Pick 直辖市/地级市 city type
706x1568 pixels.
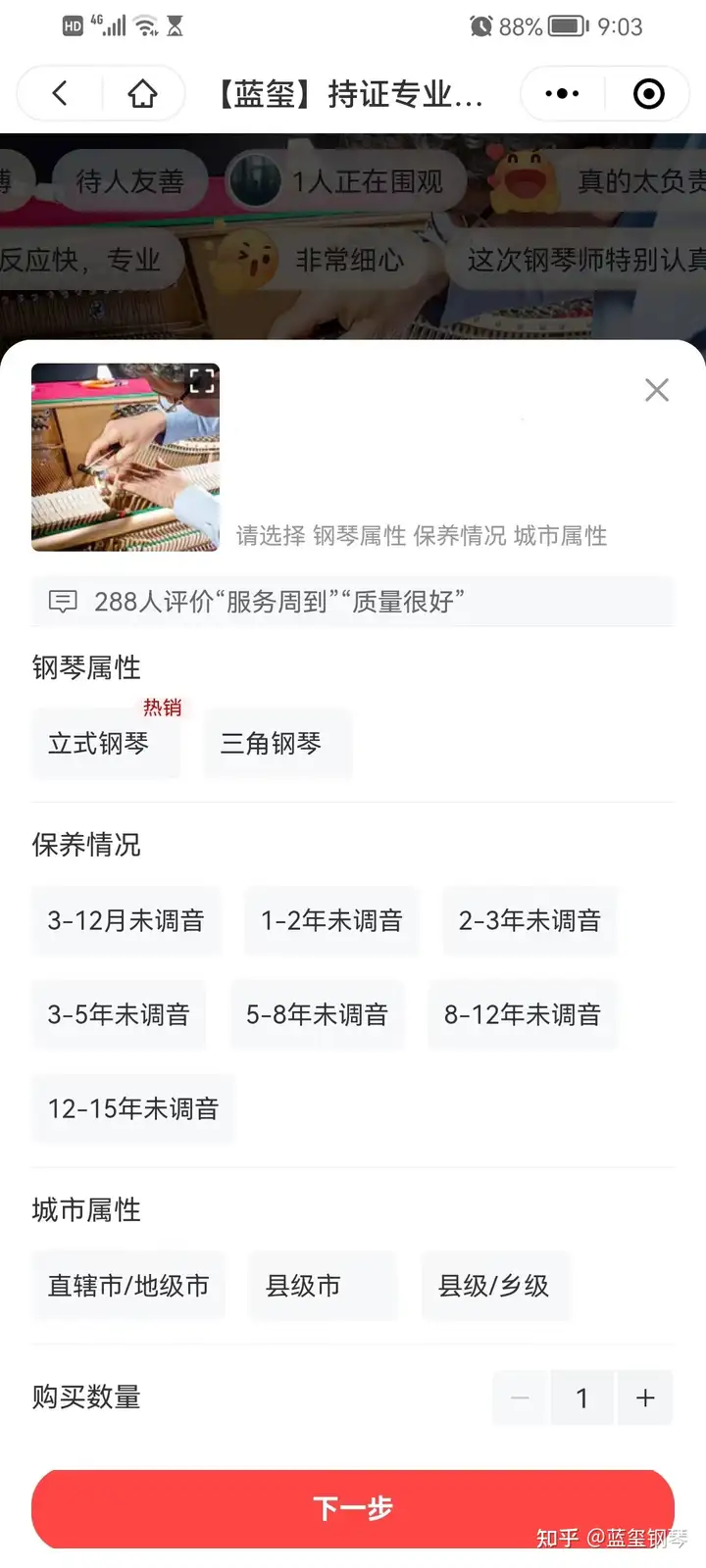[x=128, y=1286]
